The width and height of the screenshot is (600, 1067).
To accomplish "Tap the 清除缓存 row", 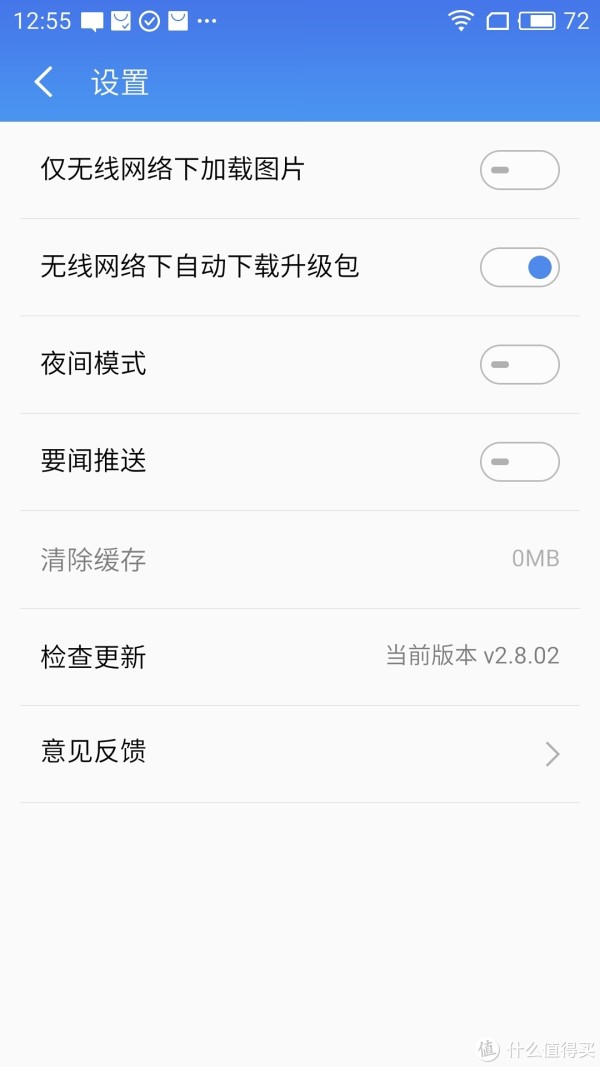I will [300, 559].
